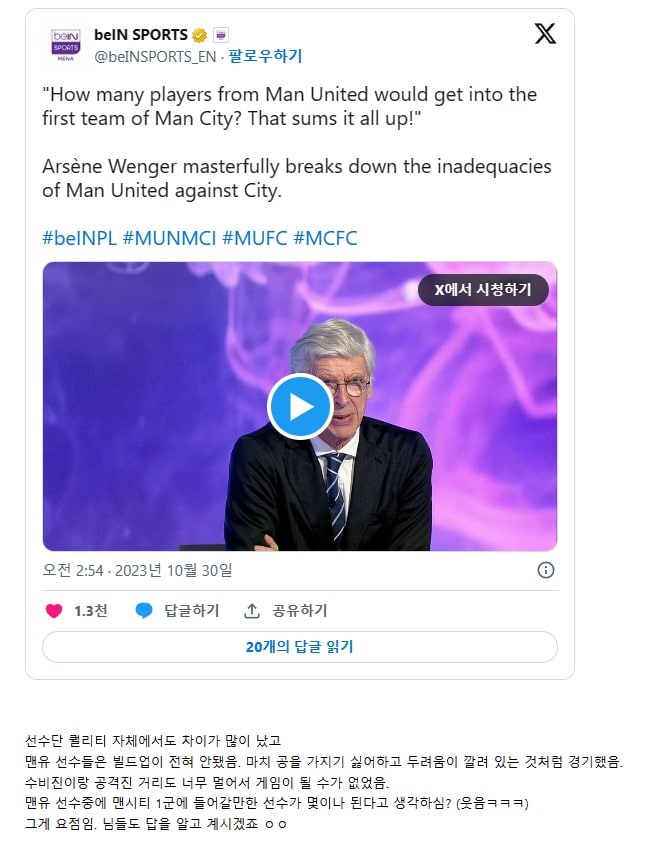This screenshot has width=663, height=844.
Task: Play the Arsène Wenger video
Action: 300,406
